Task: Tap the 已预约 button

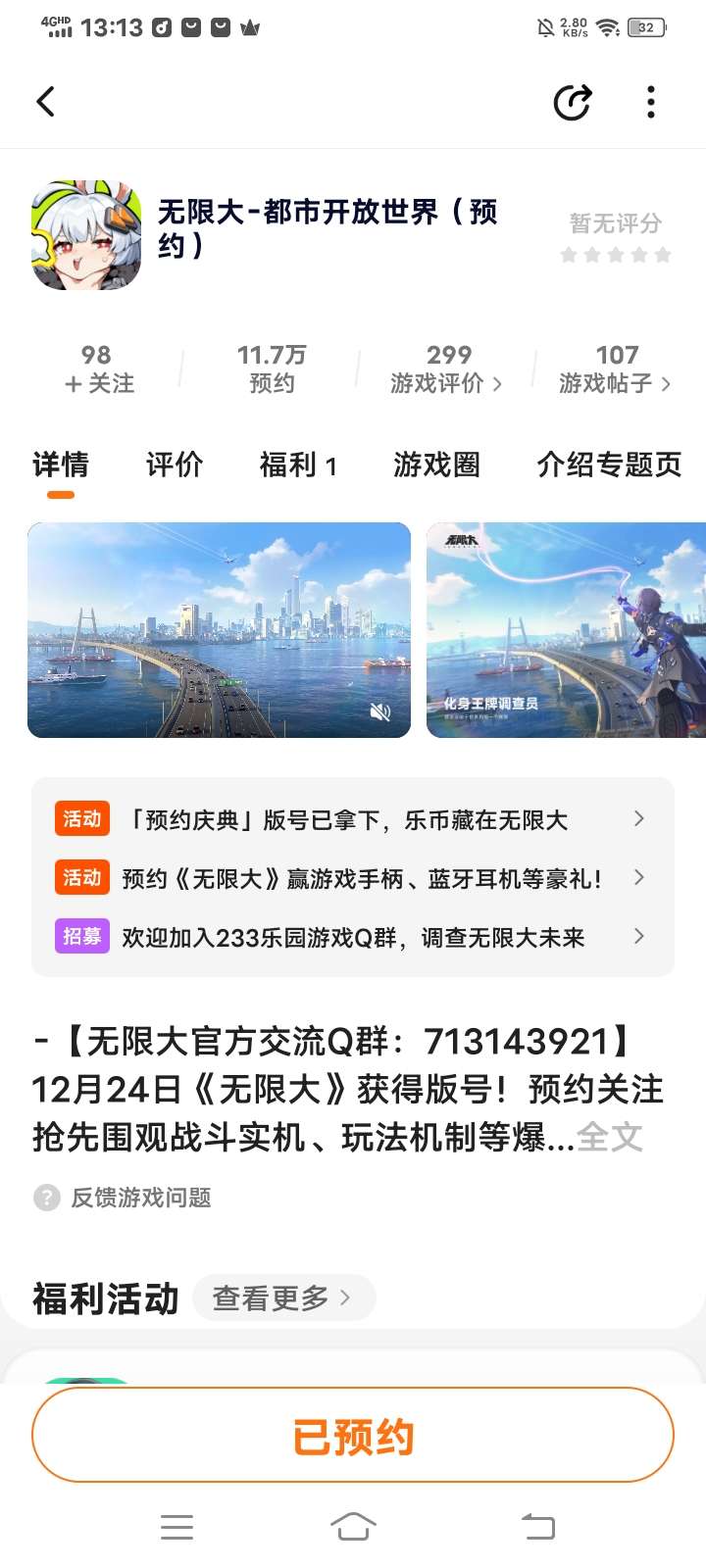Action: pyautogui.click(x=353, y=1436)
